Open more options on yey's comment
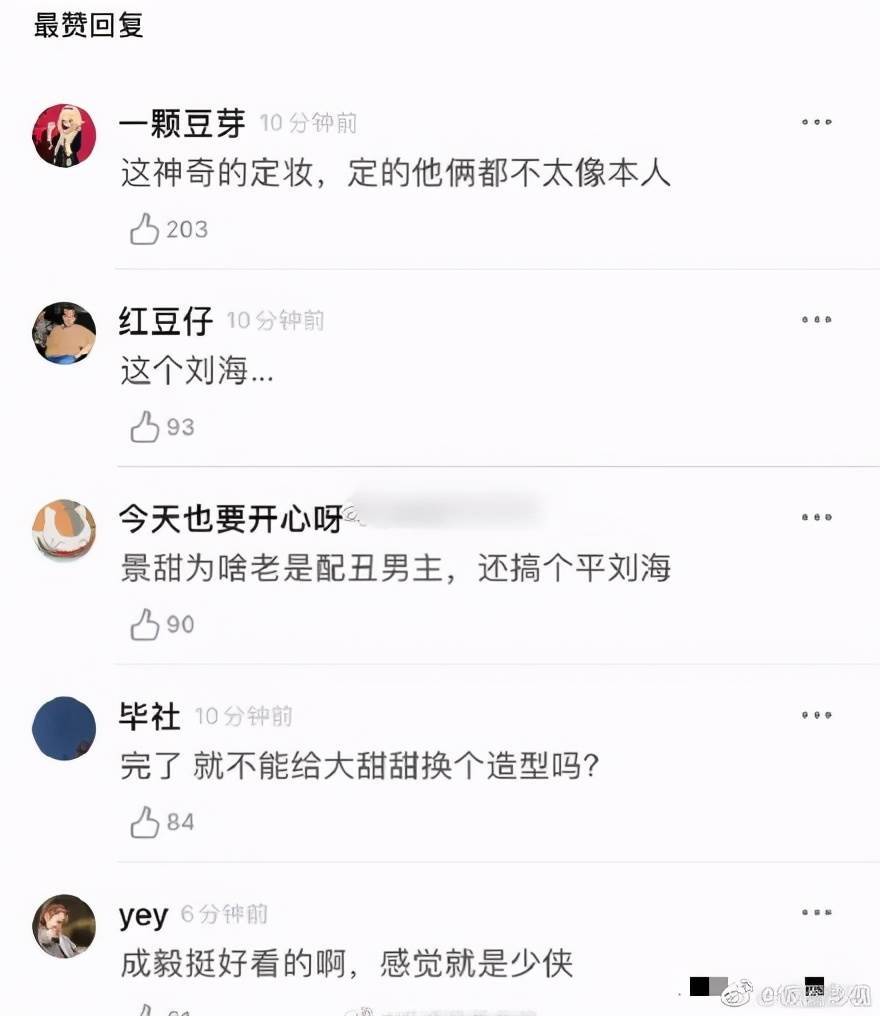This screenshot has width=880, height=1016. tap(816, 913)
